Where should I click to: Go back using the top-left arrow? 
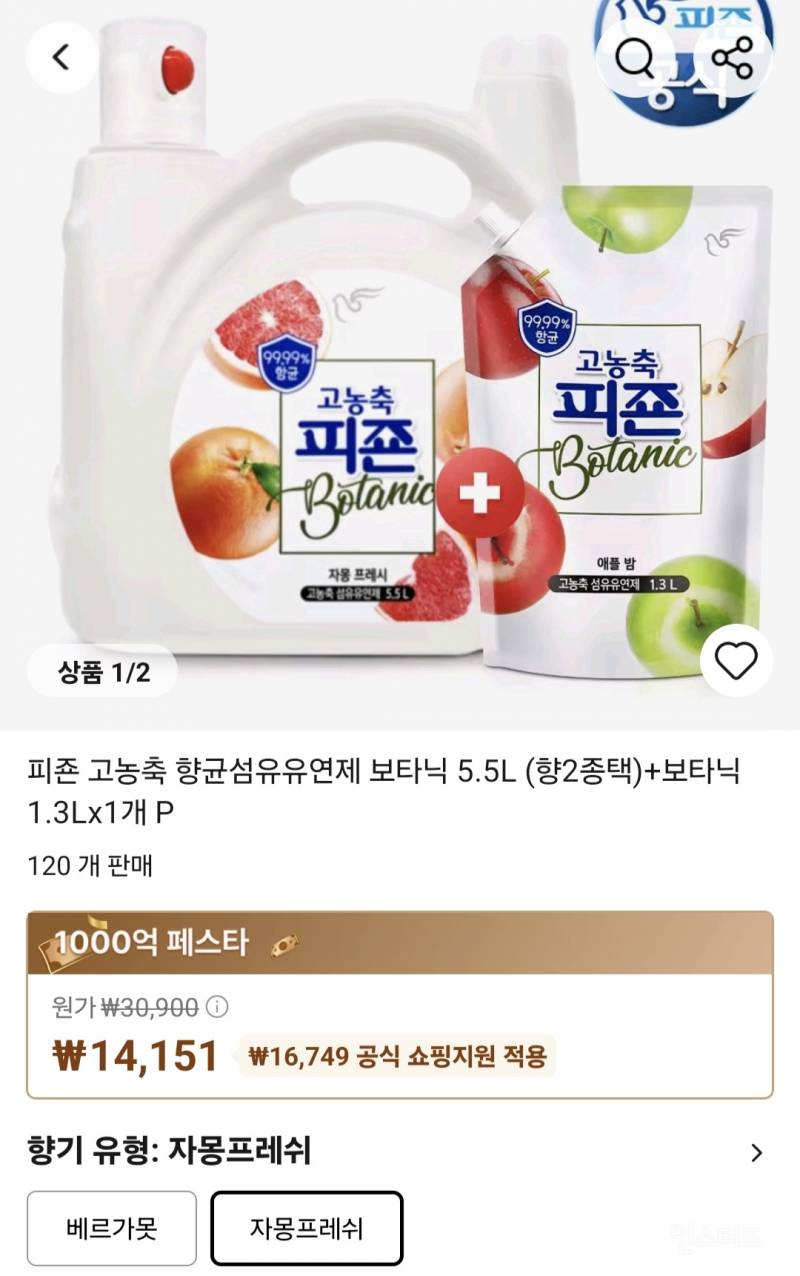point(62,58)
